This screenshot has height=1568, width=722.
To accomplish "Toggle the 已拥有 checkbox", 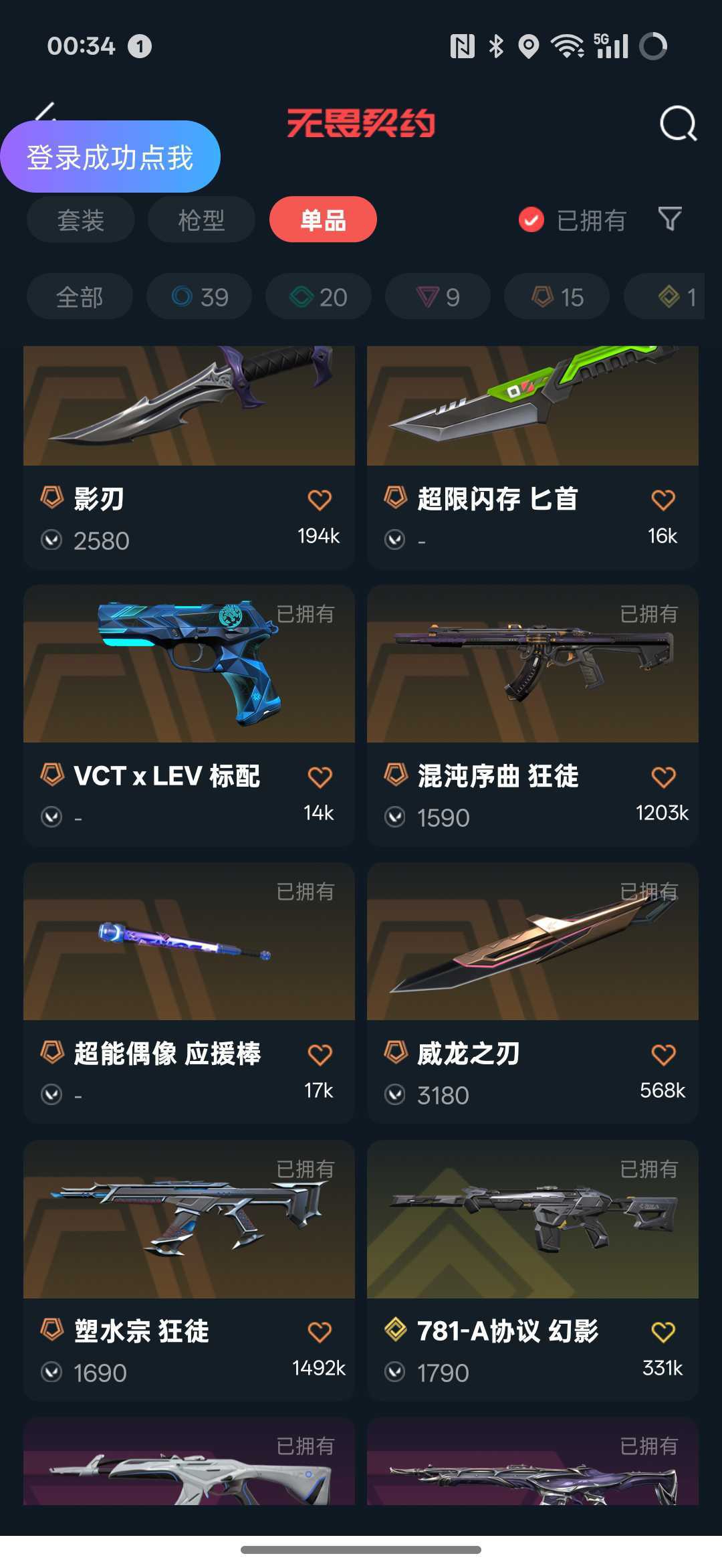I will click(531, 220).
